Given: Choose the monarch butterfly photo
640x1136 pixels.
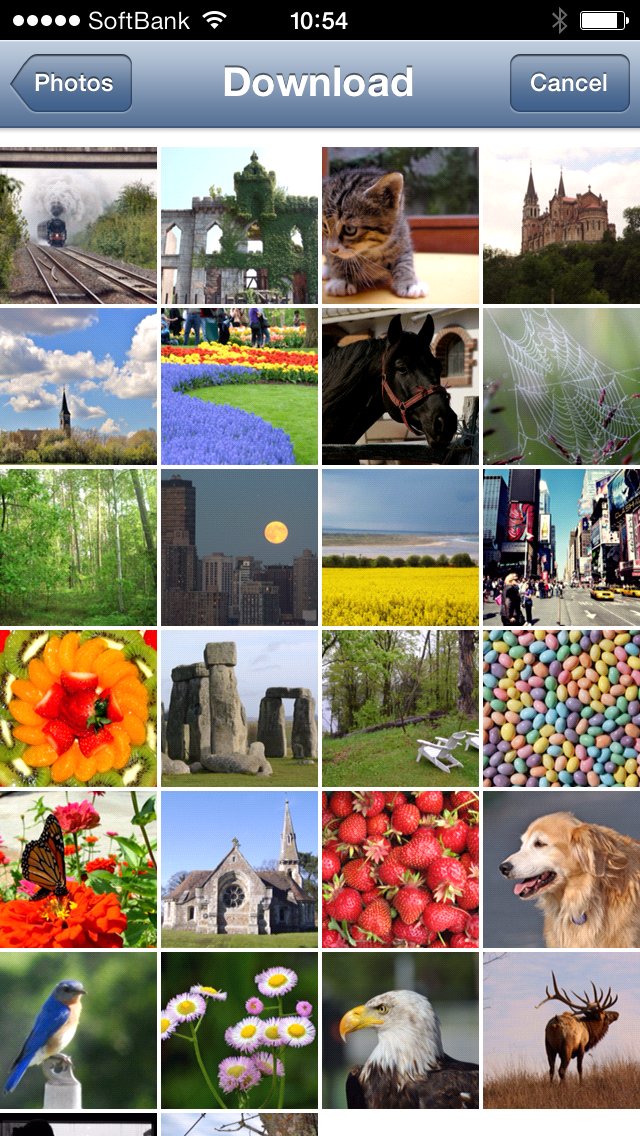Looking at the screenshot, I should 78,869.
